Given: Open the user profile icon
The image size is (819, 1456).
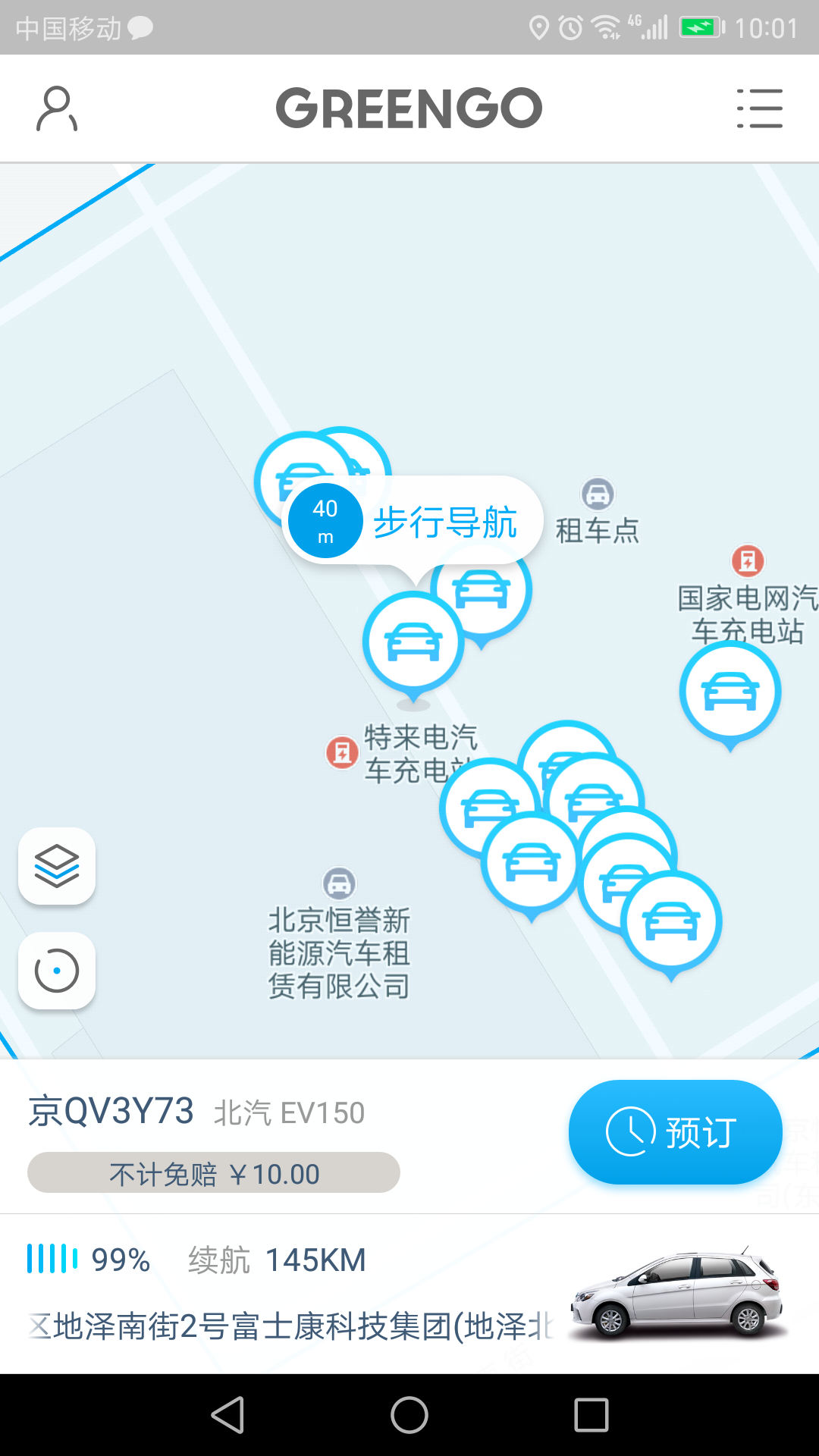Looking at the screenshot, I should (57, 108).
